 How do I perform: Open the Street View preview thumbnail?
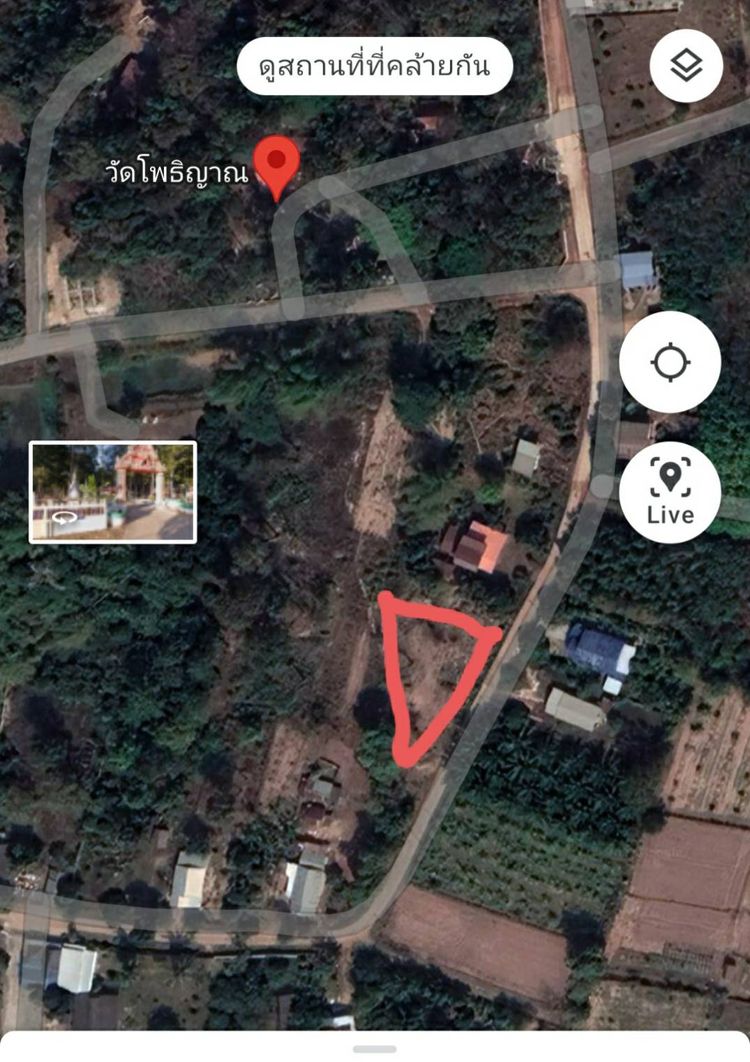point(113,492)
